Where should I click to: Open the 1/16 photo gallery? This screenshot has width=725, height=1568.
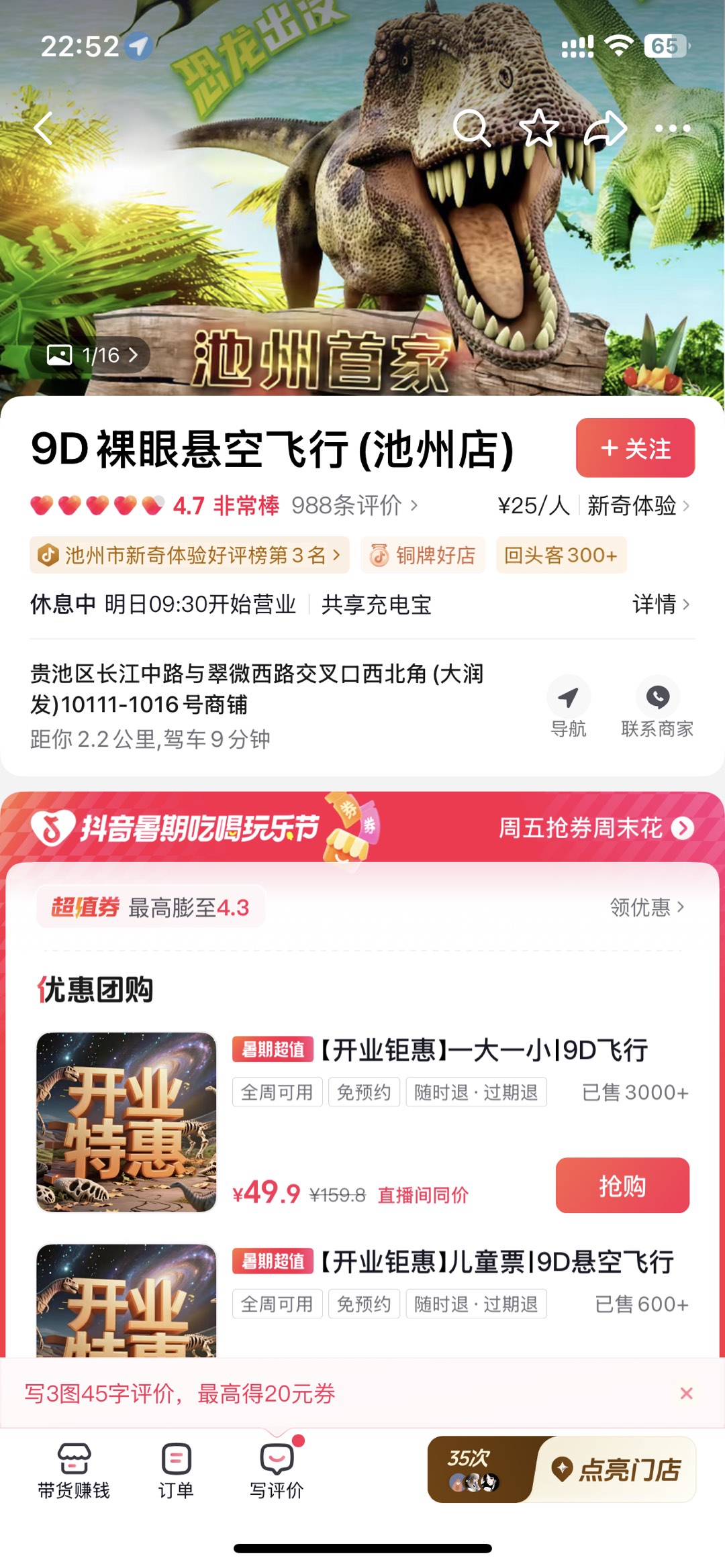click(91, 355)
